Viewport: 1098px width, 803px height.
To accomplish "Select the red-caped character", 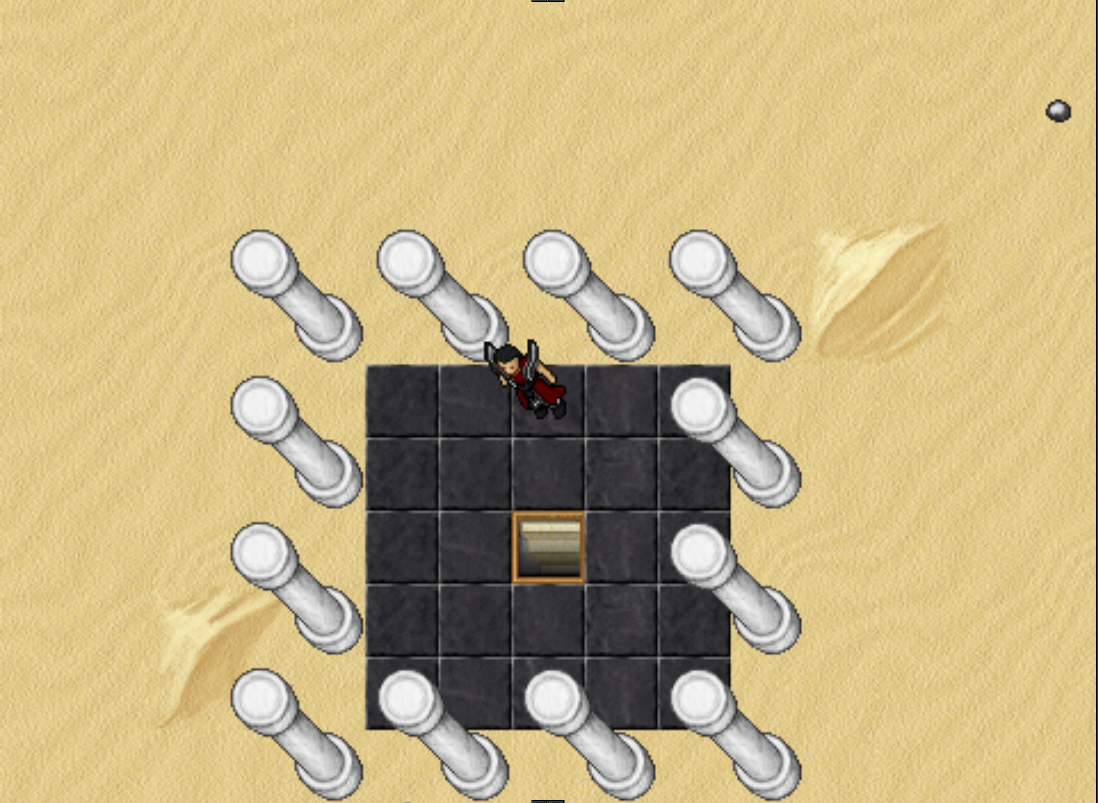I will pos(529,379).
